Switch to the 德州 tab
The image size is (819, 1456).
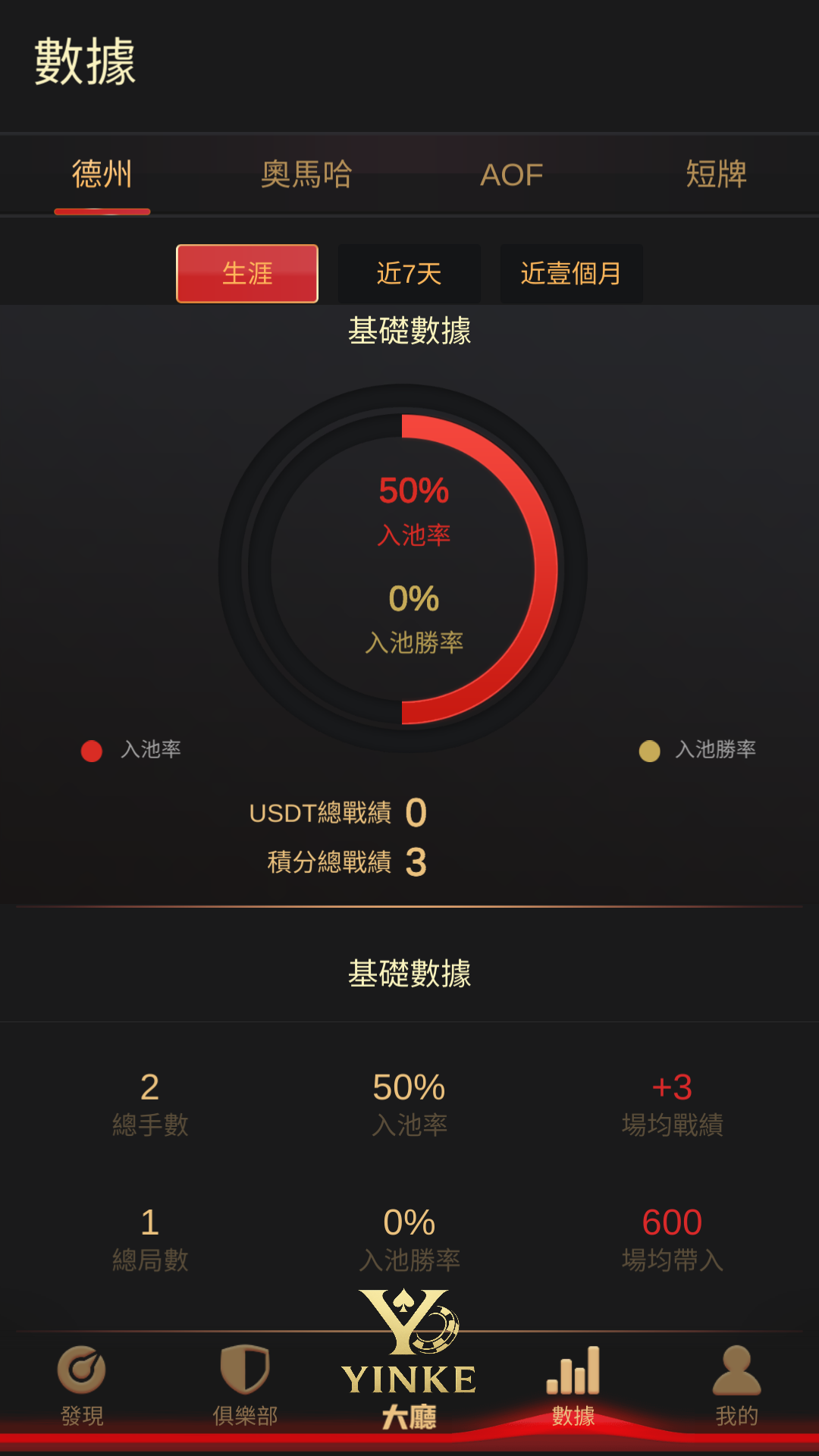tap(102, 175)
